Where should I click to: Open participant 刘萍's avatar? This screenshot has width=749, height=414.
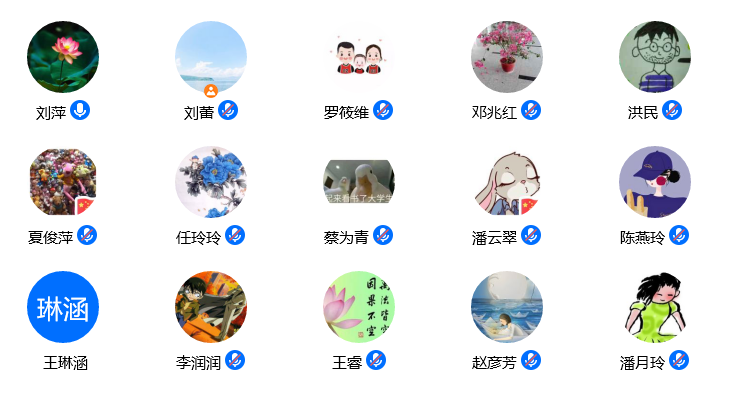[63, 57]
